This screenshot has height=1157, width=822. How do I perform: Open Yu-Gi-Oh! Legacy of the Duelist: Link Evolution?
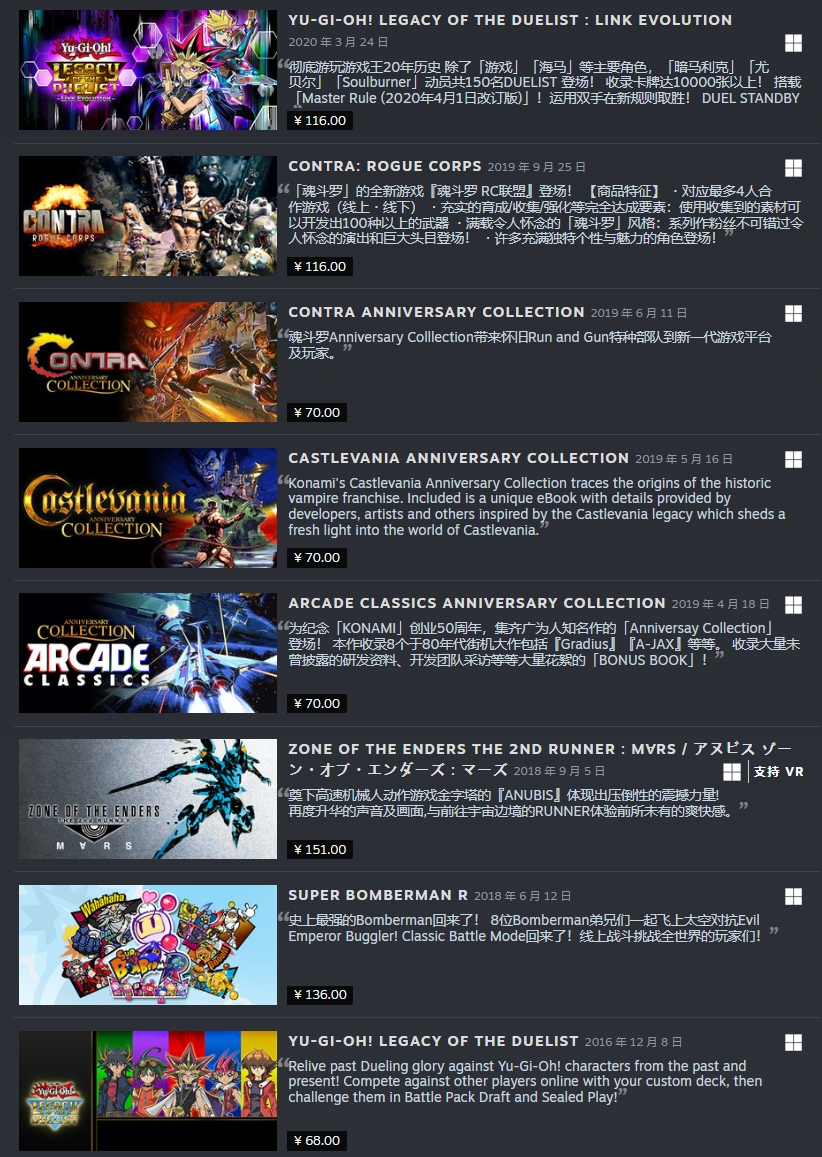pyautogui.click(x=510, y=20)
